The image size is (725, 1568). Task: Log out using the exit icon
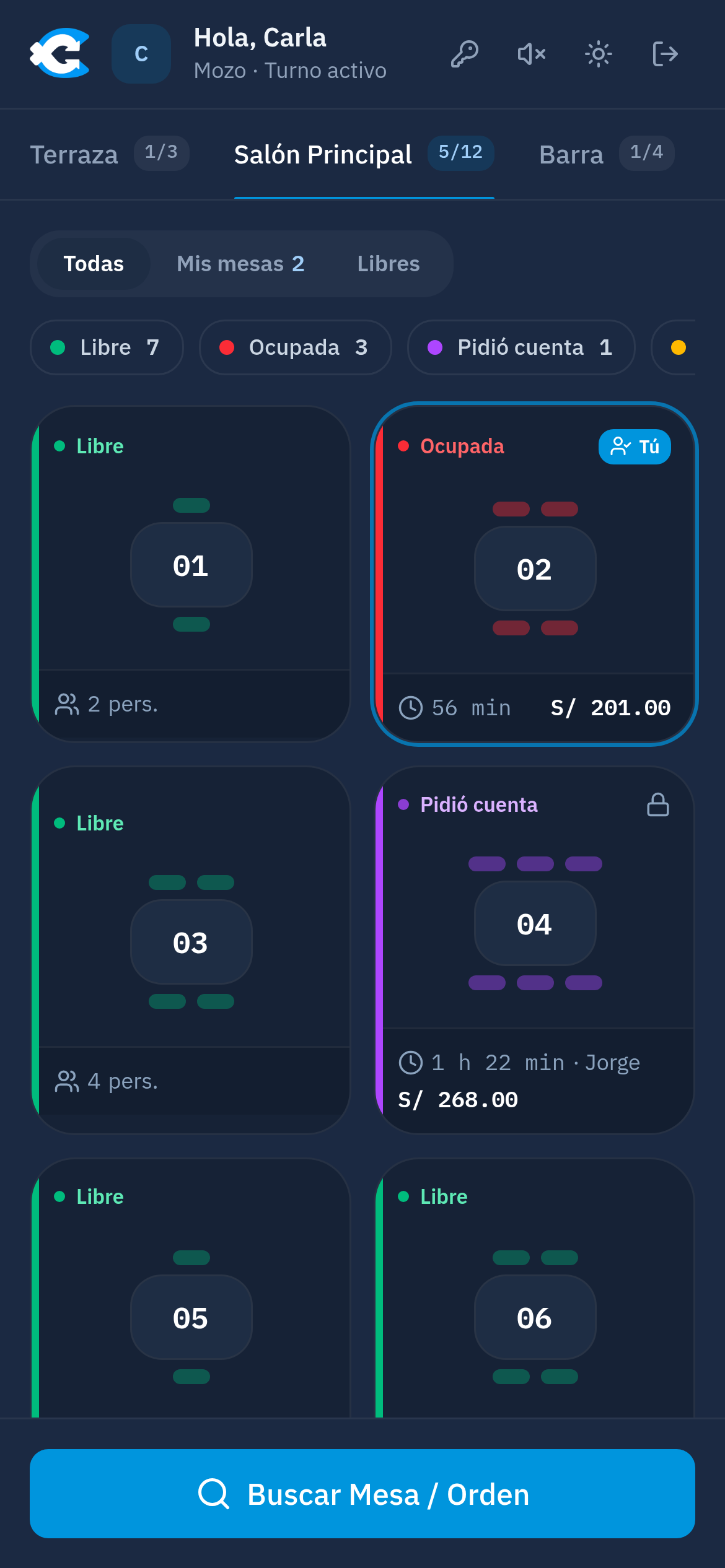point(666,54)
